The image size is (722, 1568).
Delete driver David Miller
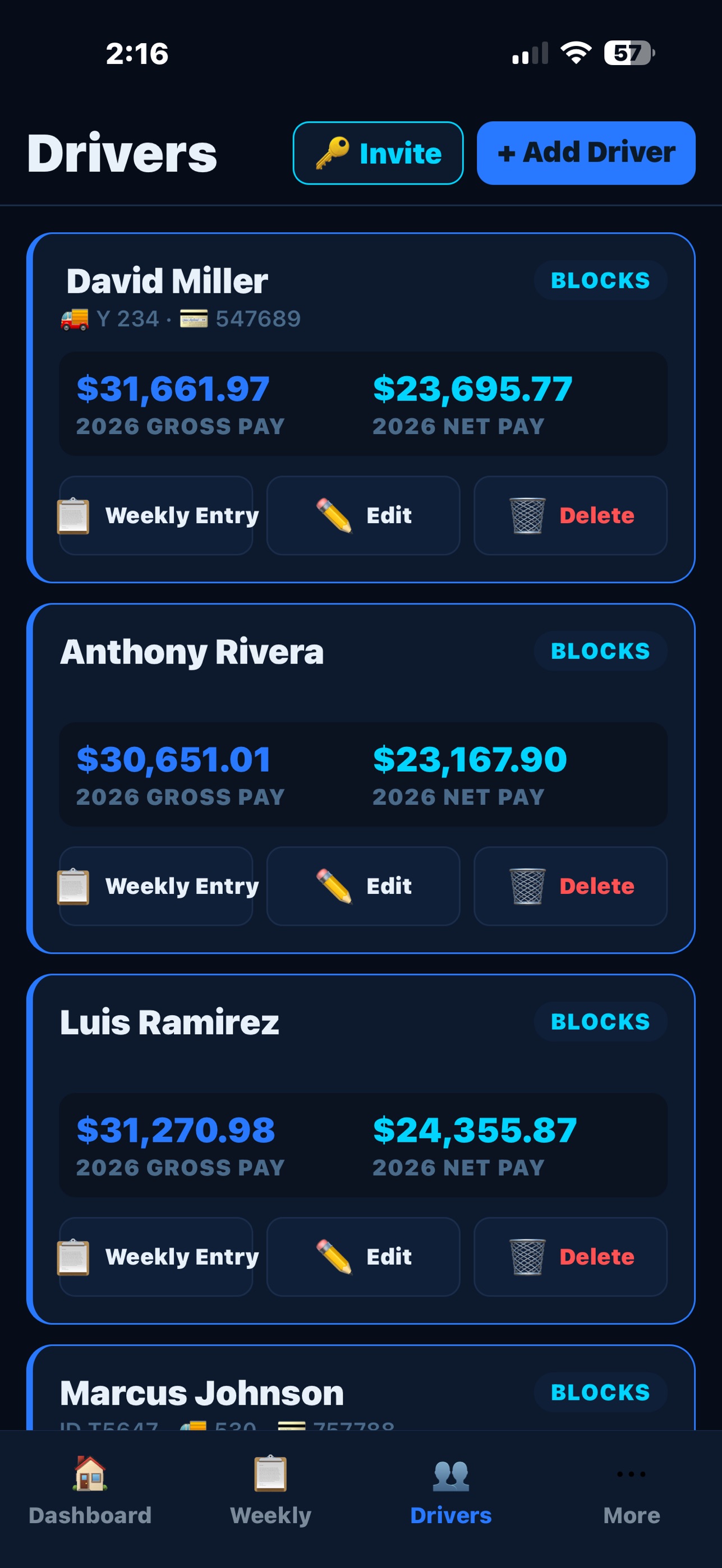[x=571, y=515]
